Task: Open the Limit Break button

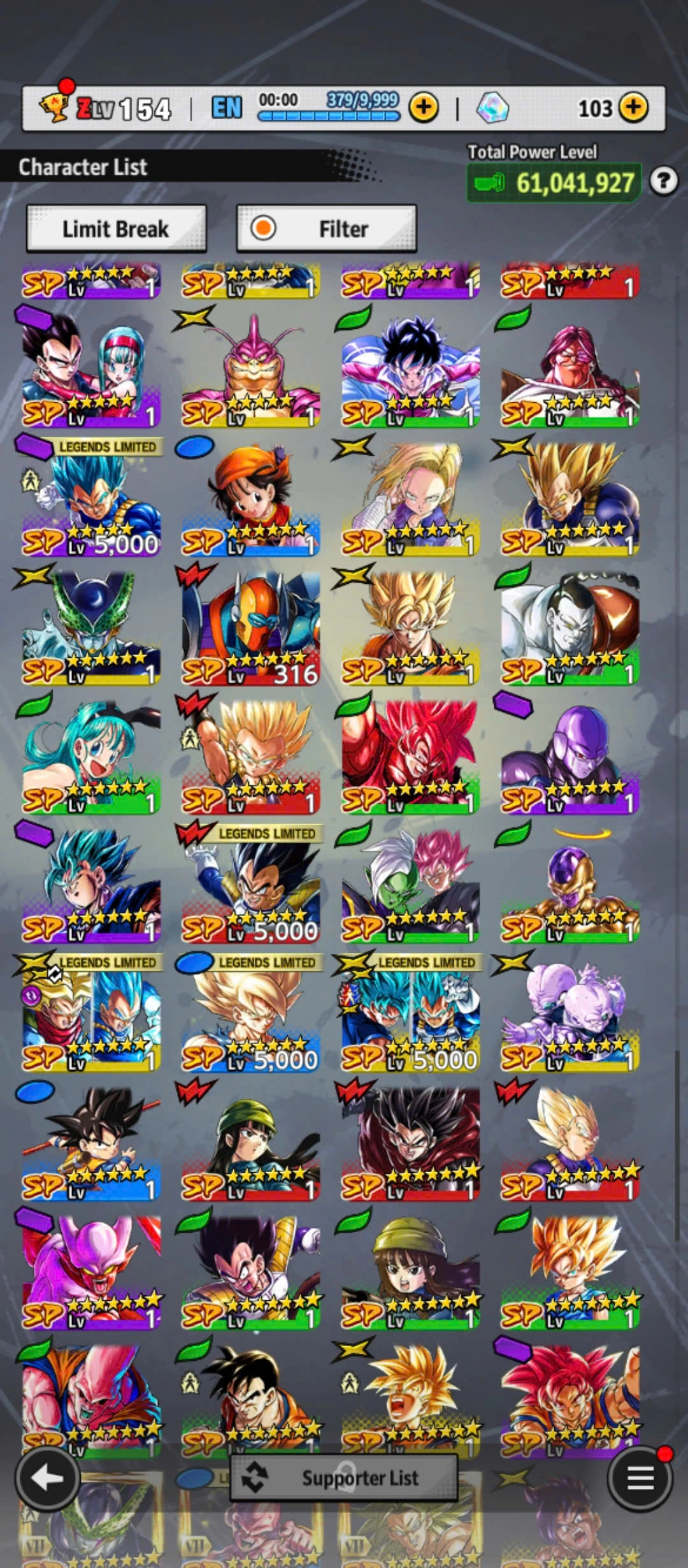Action: (116, 229)
